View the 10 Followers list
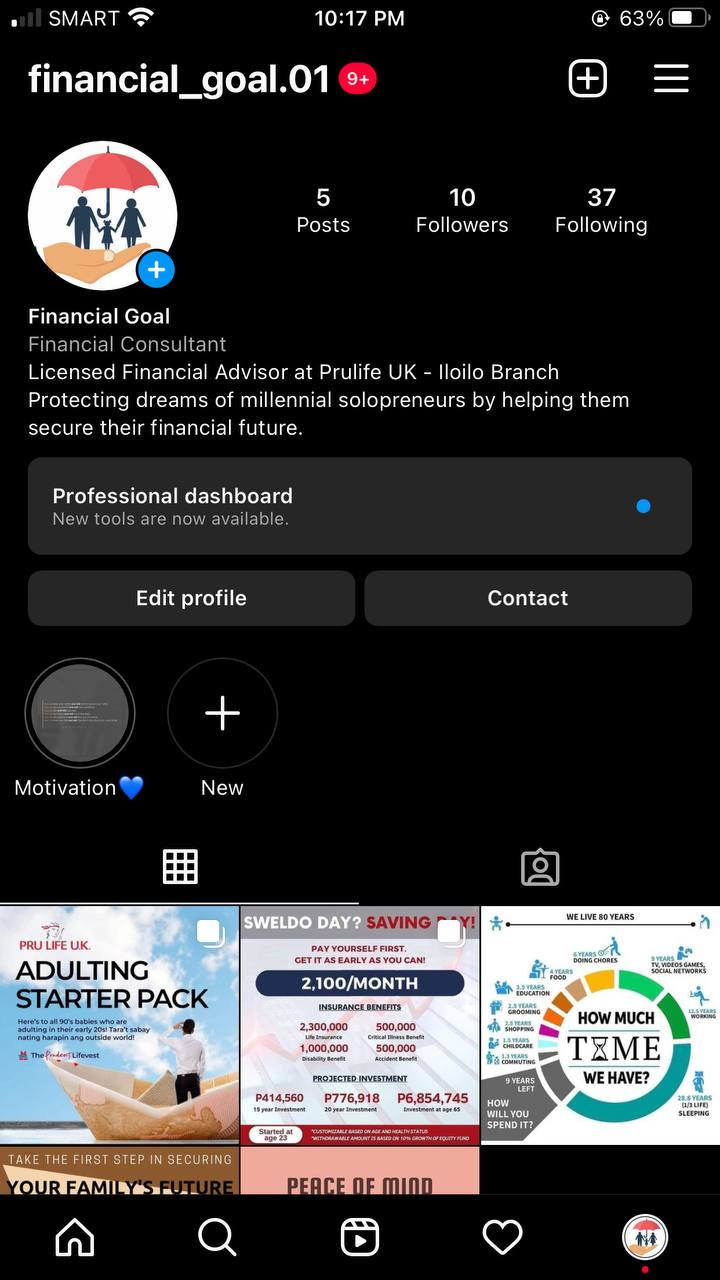The height and width of the screenshot is (1280, 720). (x=462, y=210)
